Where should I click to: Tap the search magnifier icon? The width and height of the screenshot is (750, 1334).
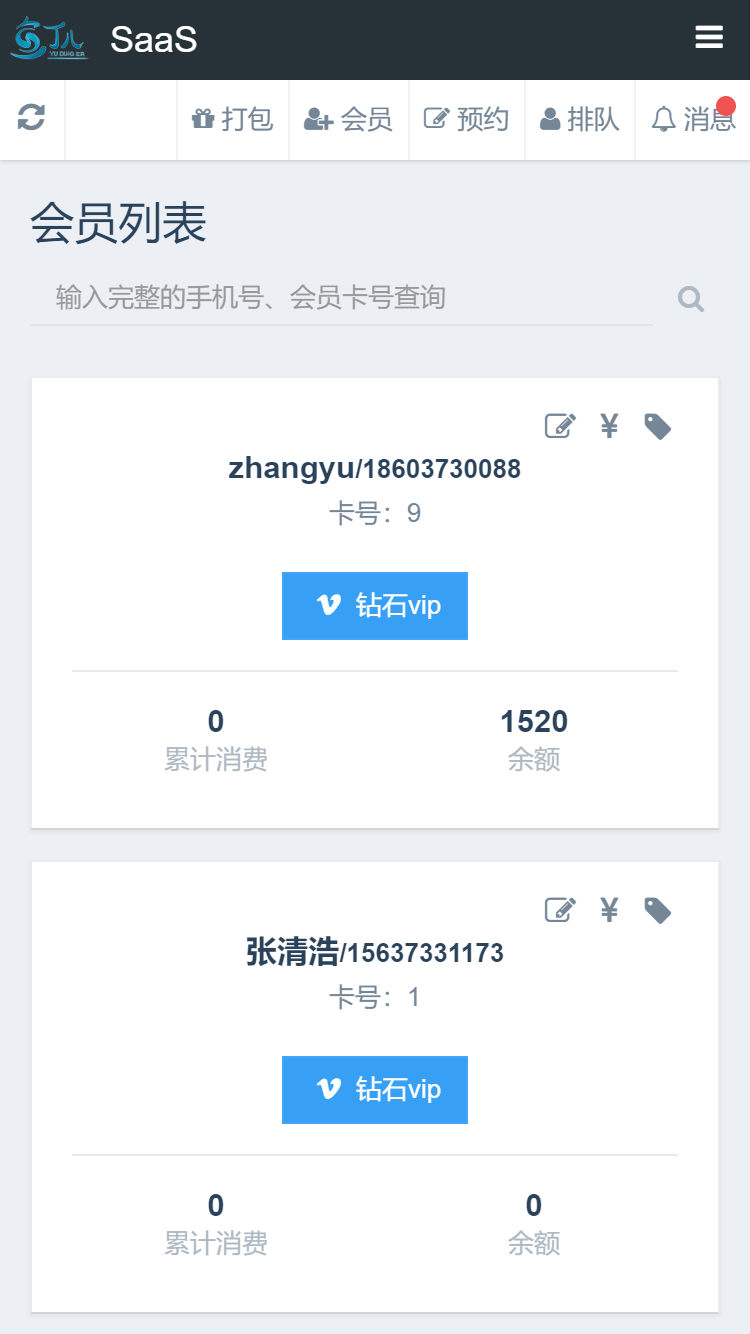coord(691,299)
